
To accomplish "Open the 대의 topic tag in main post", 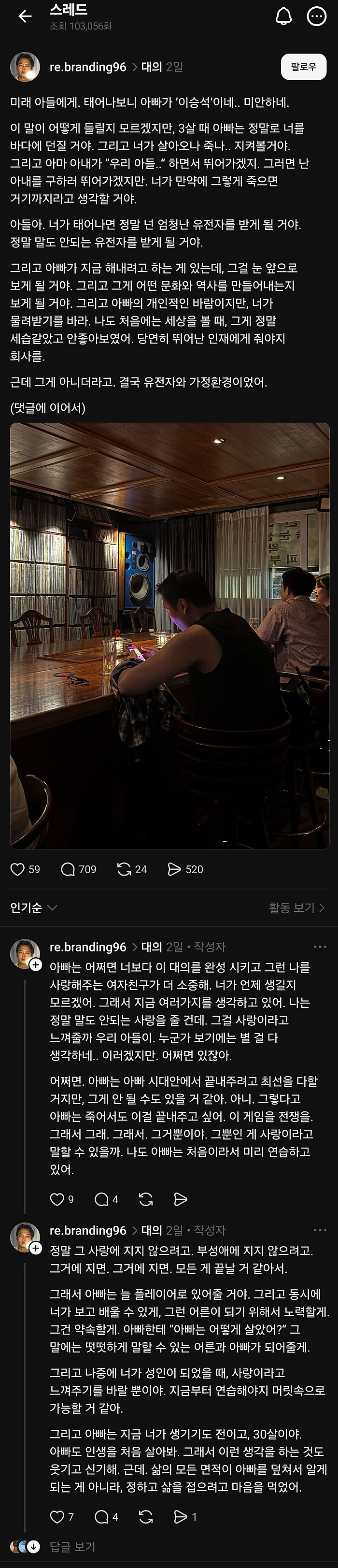I will (151, 67).
